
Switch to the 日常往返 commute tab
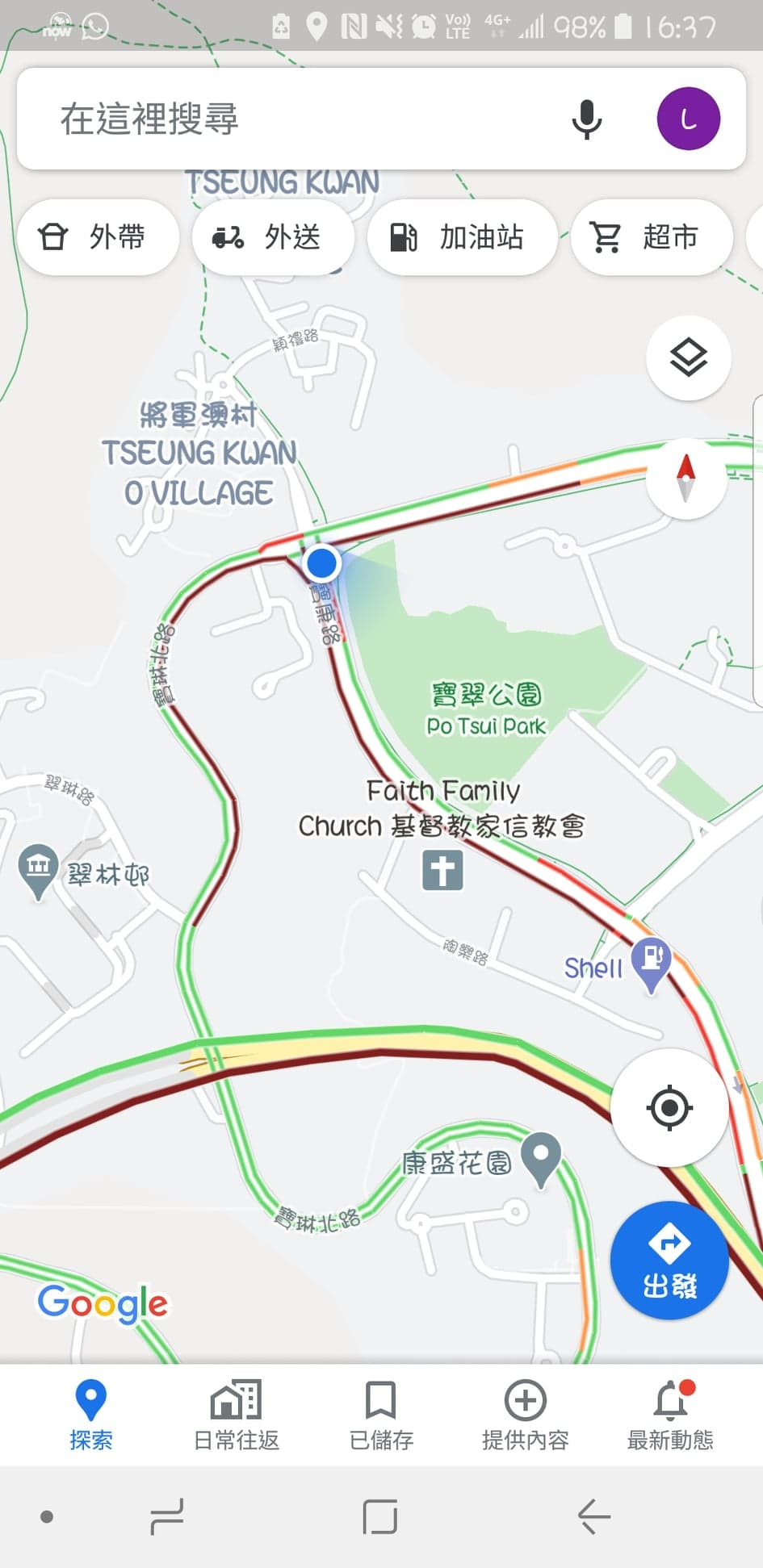236,1415
